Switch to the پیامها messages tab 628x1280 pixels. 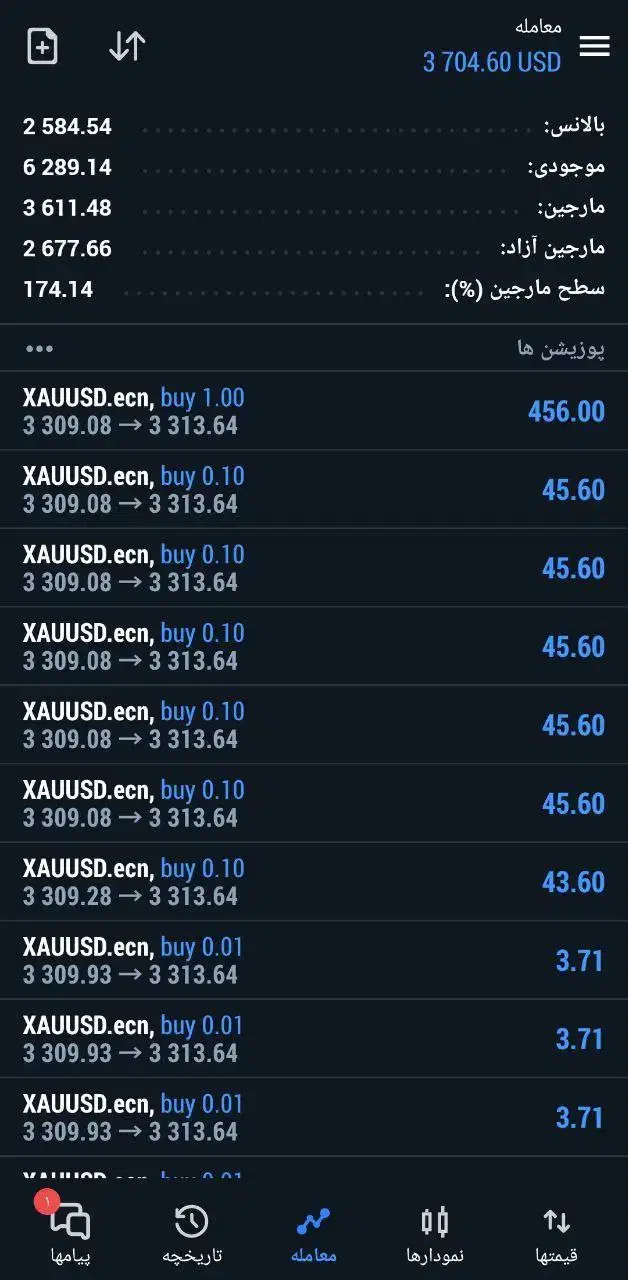coord(70,1232)
